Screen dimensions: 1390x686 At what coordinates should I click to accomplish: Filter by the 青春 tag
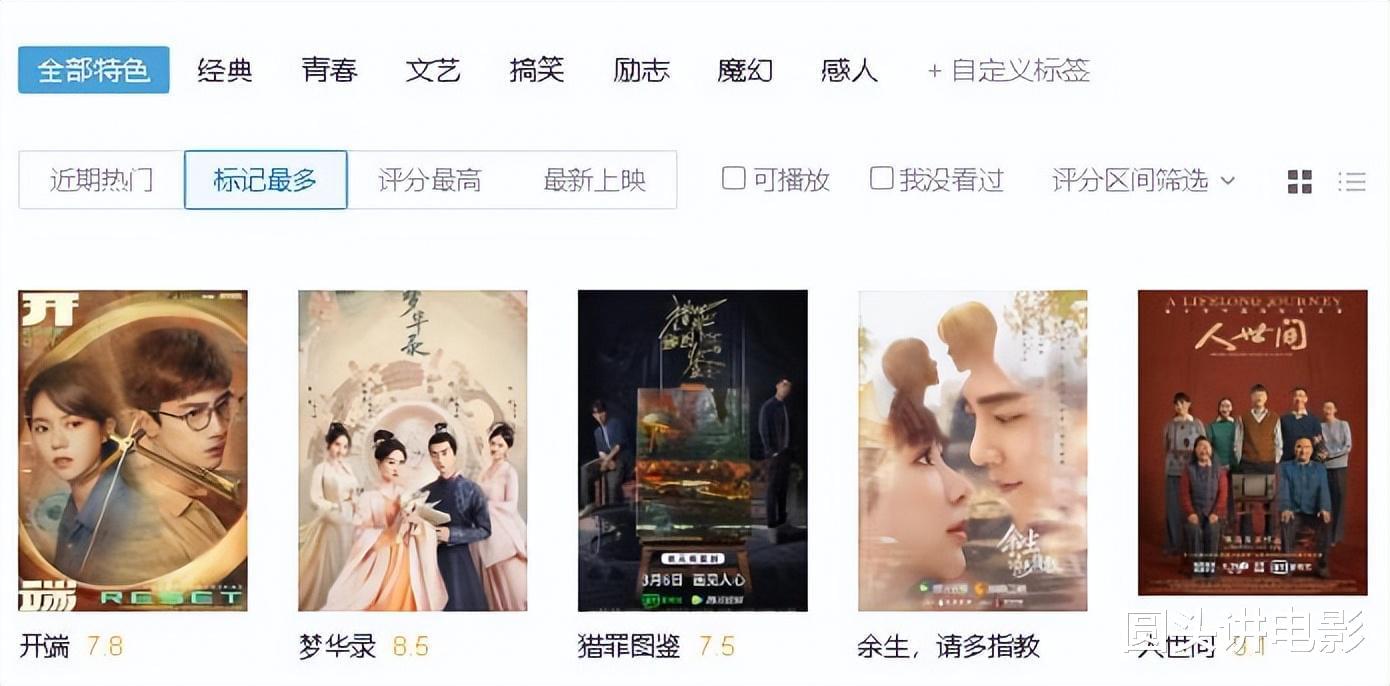pyautogui.click(x=329, y=70)
